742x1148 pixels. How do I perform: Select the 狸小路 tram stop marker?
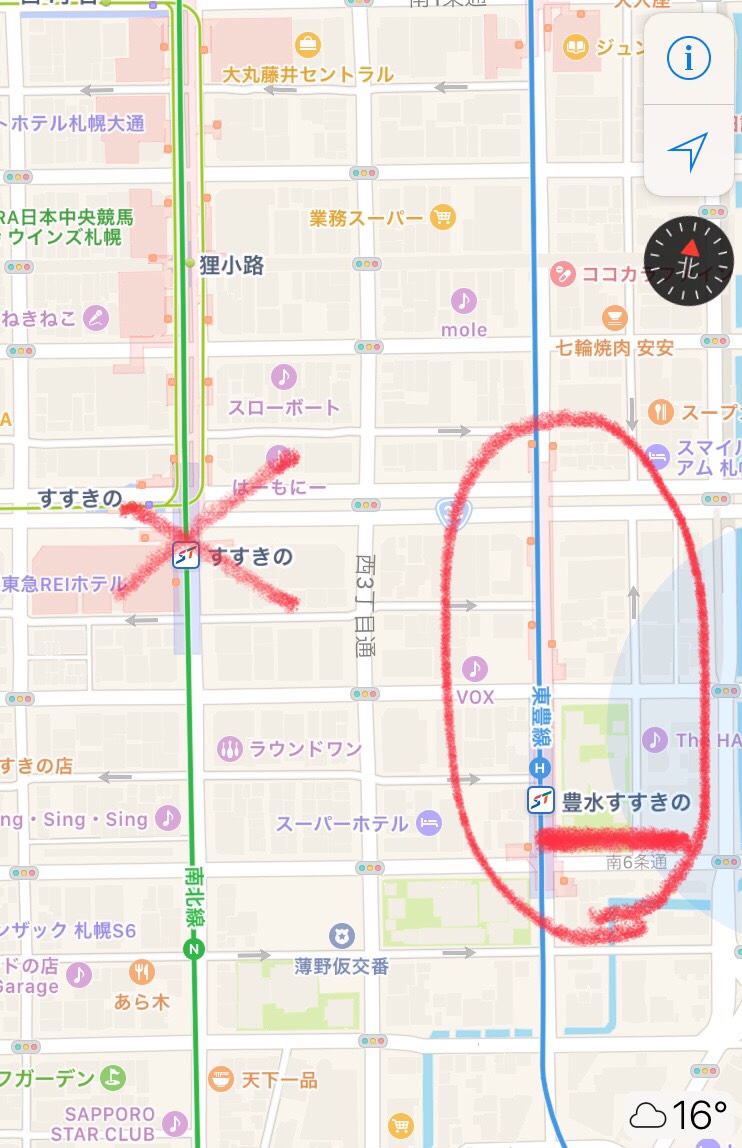(190, 264)
